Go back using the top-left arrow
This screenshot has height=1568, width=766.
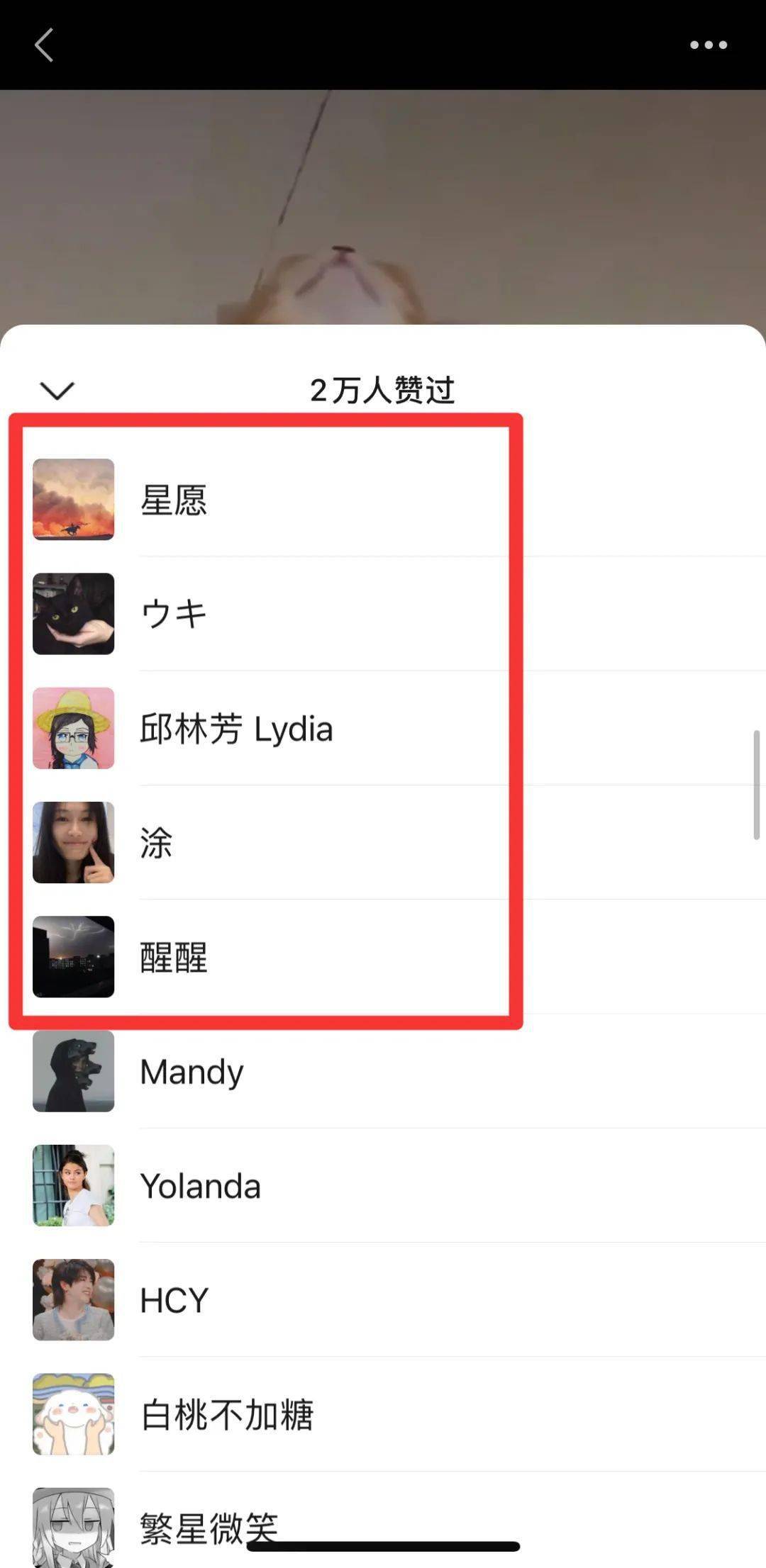coord(44,45)
